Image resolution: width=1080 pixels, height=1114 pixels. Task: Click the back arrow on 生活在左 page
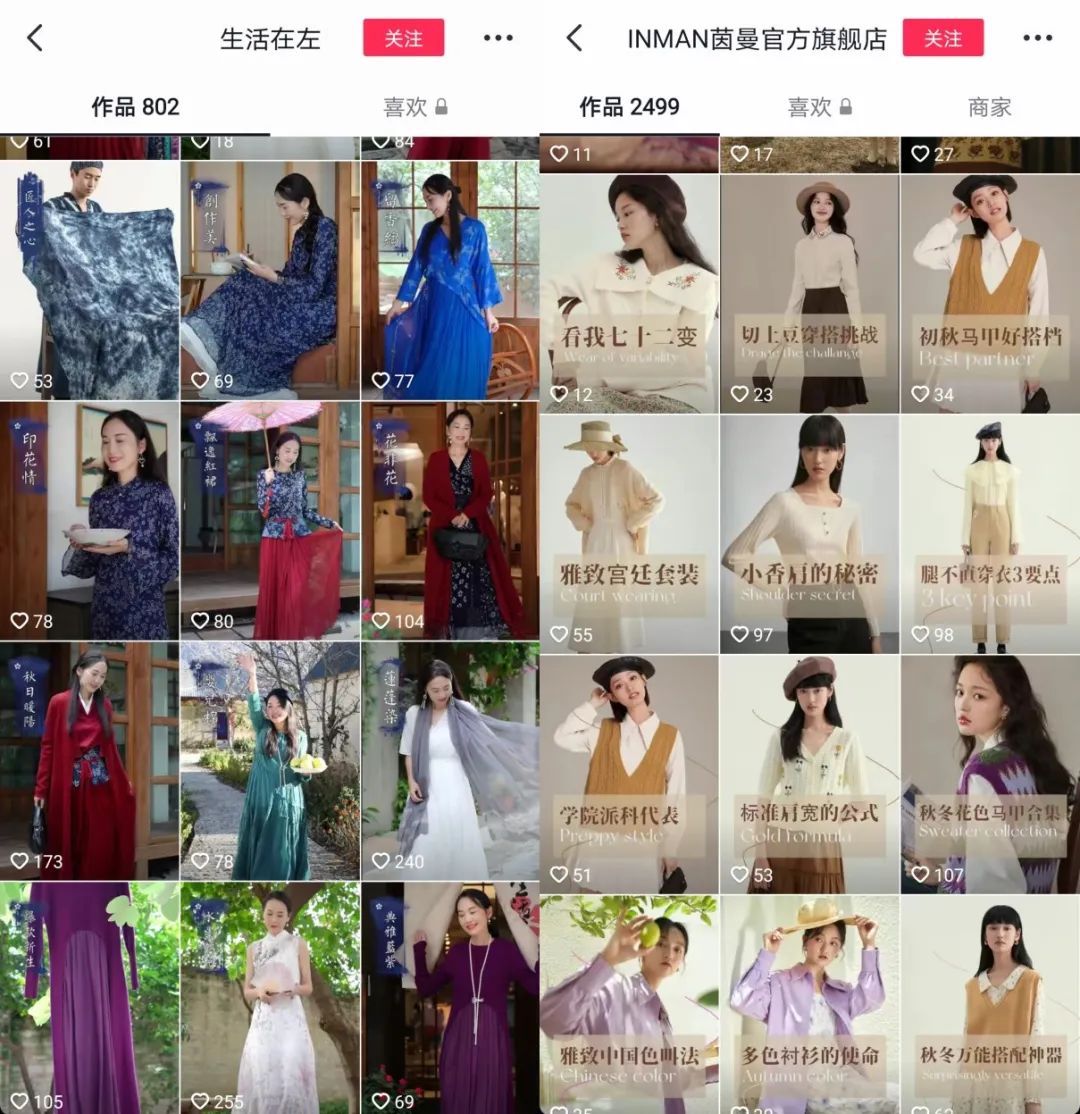point(35,38)
